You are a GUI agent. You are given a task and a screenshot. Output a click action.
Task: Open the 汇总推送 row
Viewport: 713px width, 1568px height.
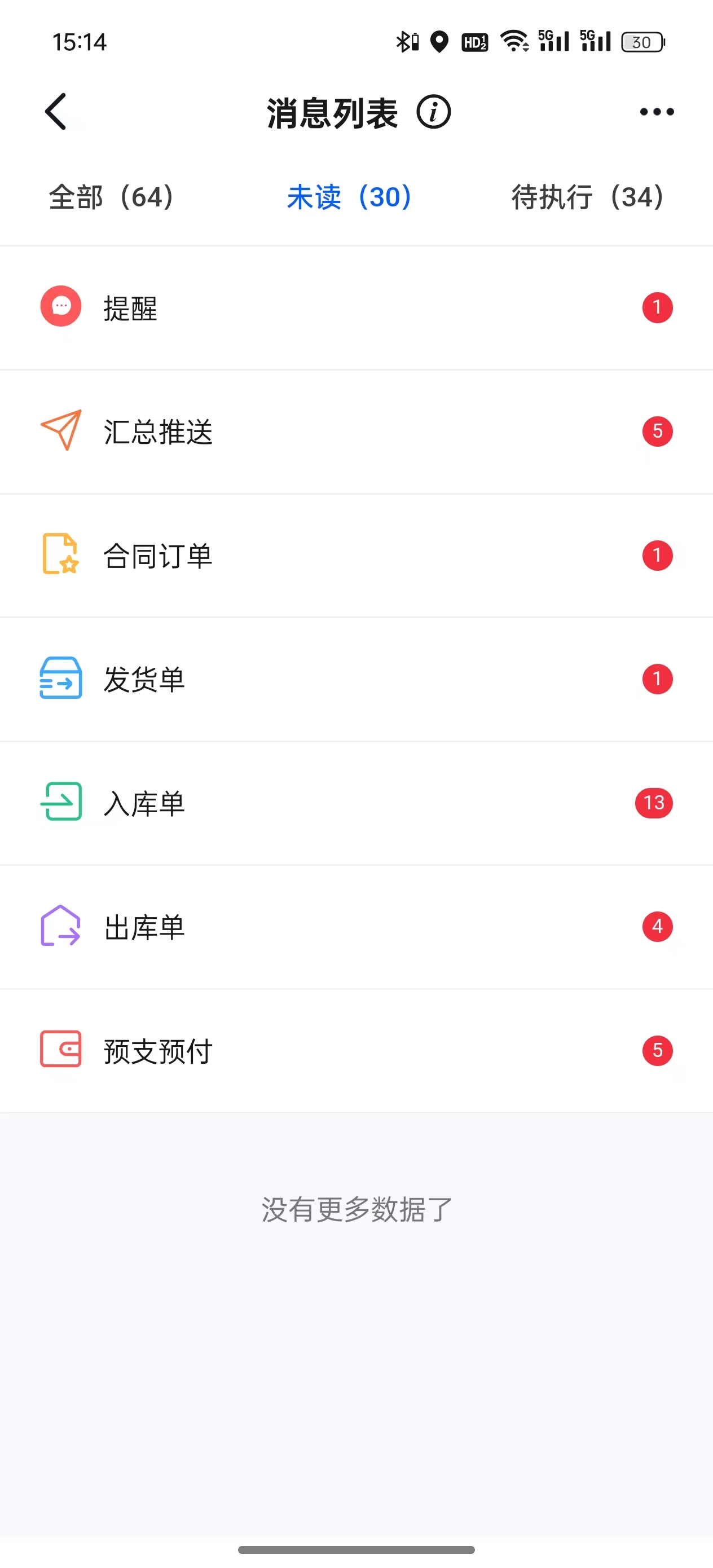(x=356, y=431)
